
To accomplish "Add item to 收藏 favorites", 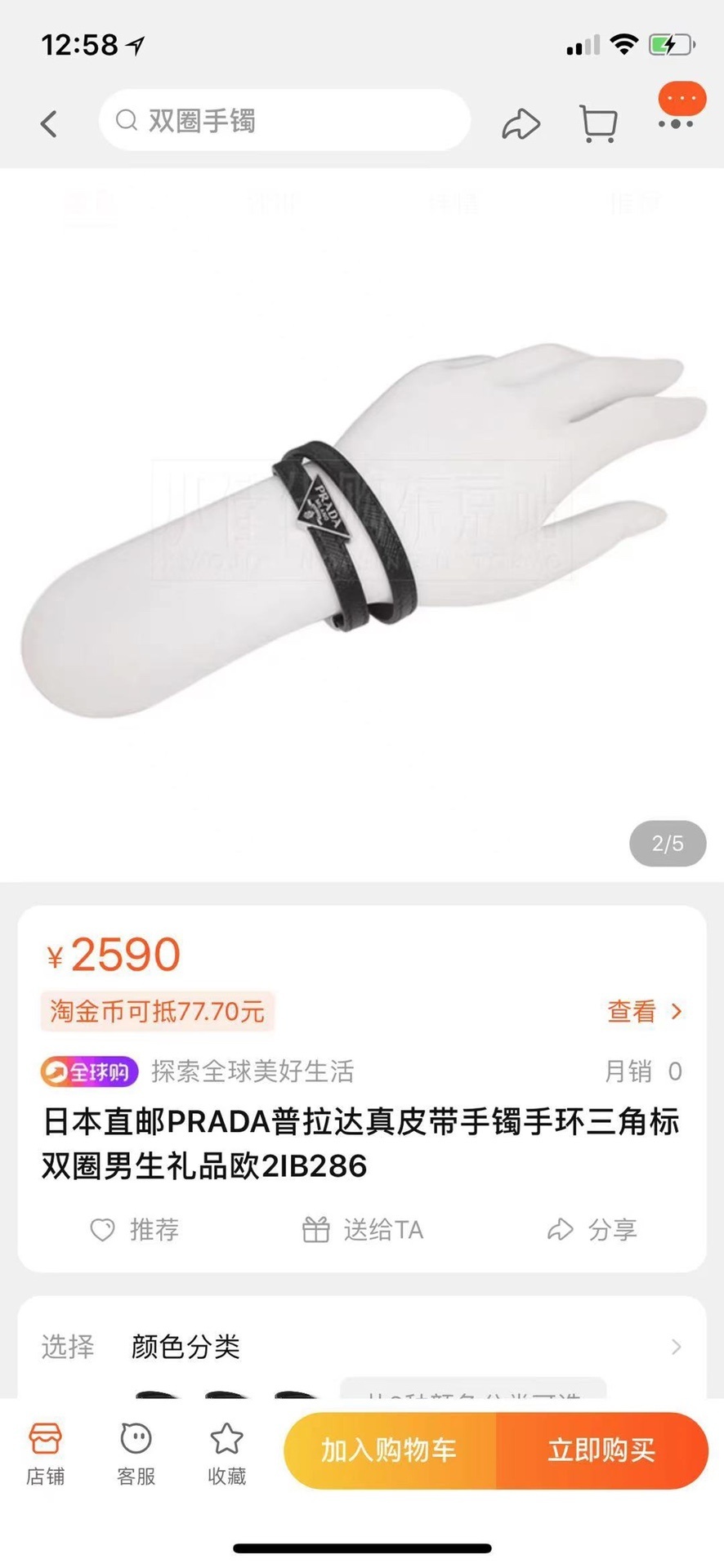I will click(x=226, y=1454).
